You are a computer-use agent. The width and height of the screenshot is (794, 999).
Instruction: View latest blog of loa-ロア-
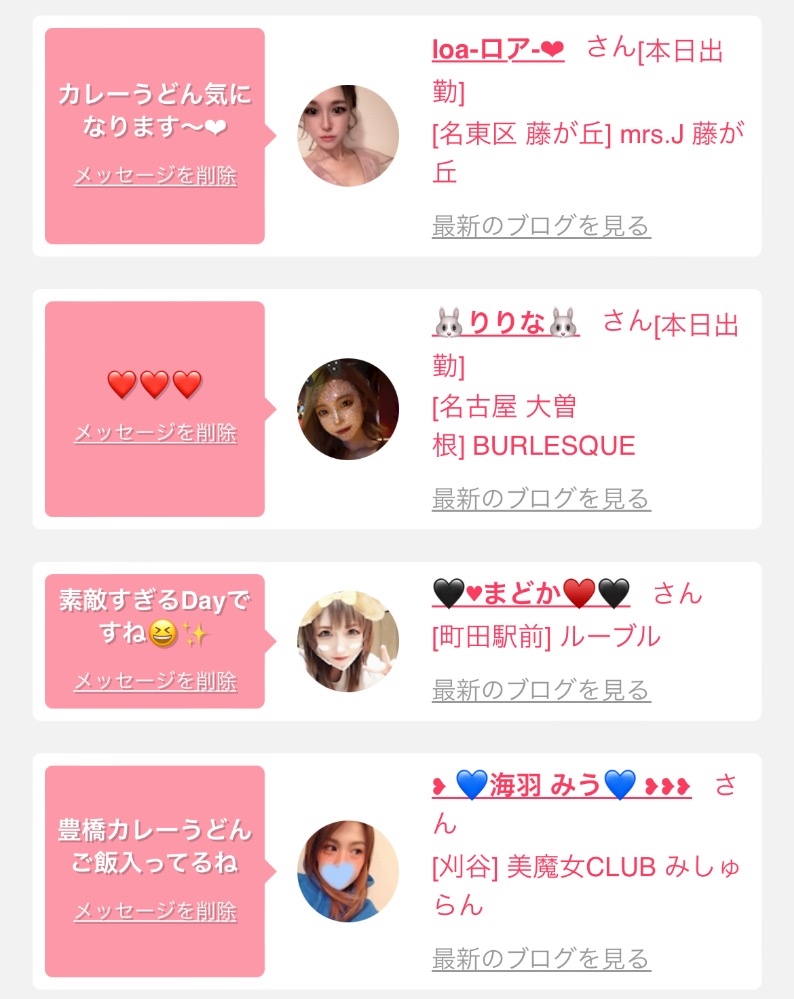tap(541, 226)
